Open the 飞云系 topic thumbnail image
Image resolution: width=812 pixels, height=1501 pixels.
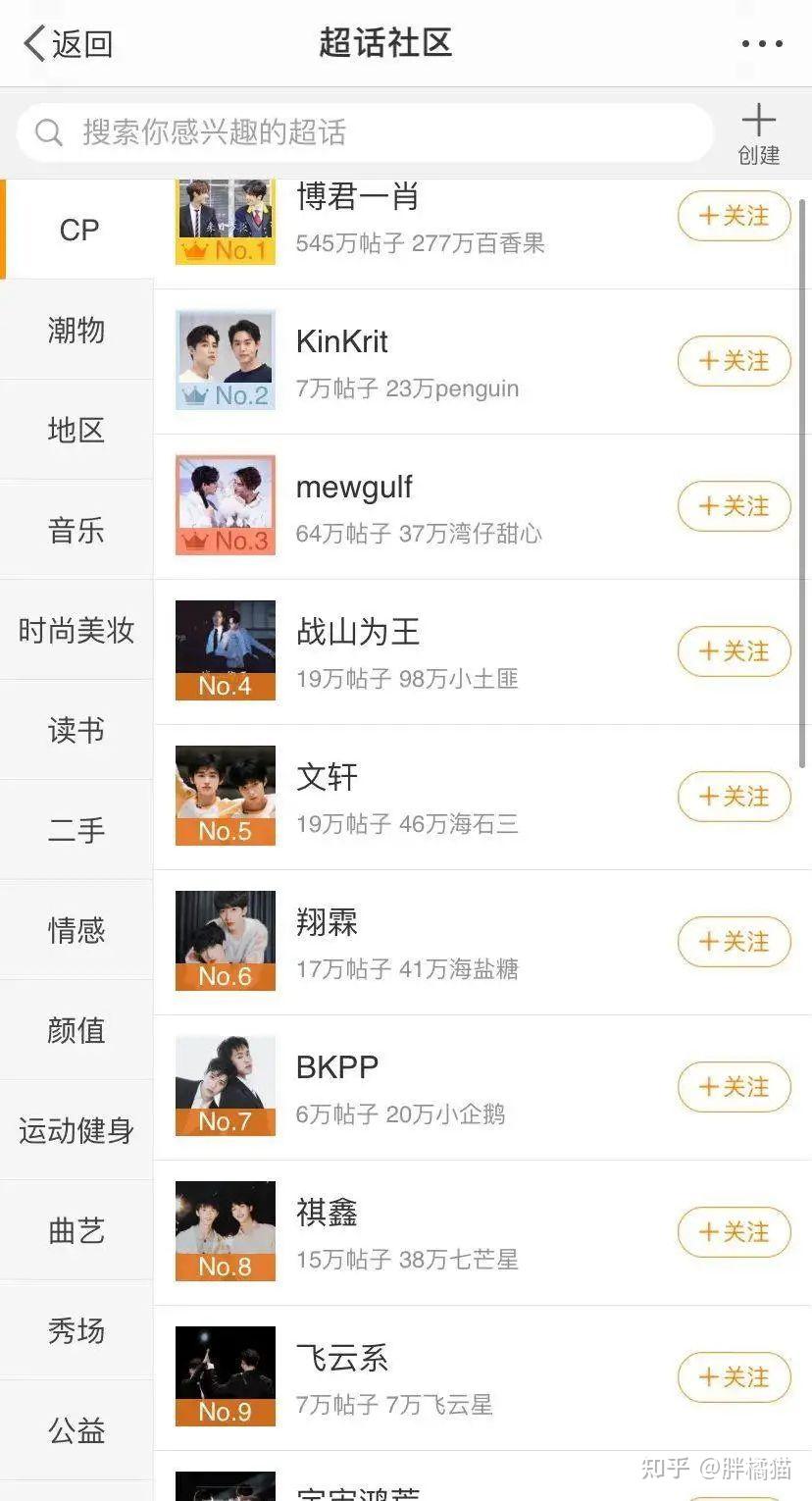[x=226, y=1375]
